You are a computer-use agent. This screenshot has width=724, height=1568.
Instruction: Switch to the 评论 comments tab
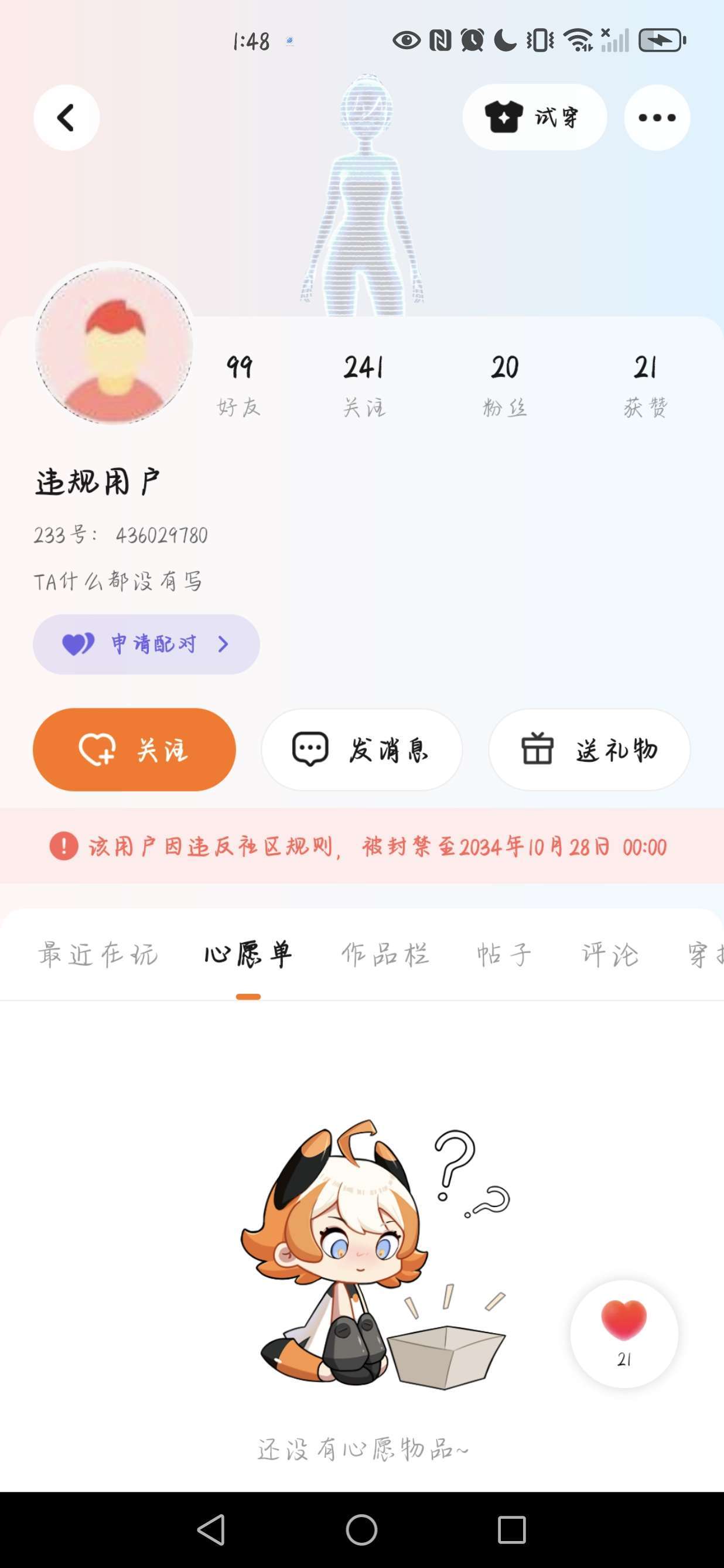[610, 954]
